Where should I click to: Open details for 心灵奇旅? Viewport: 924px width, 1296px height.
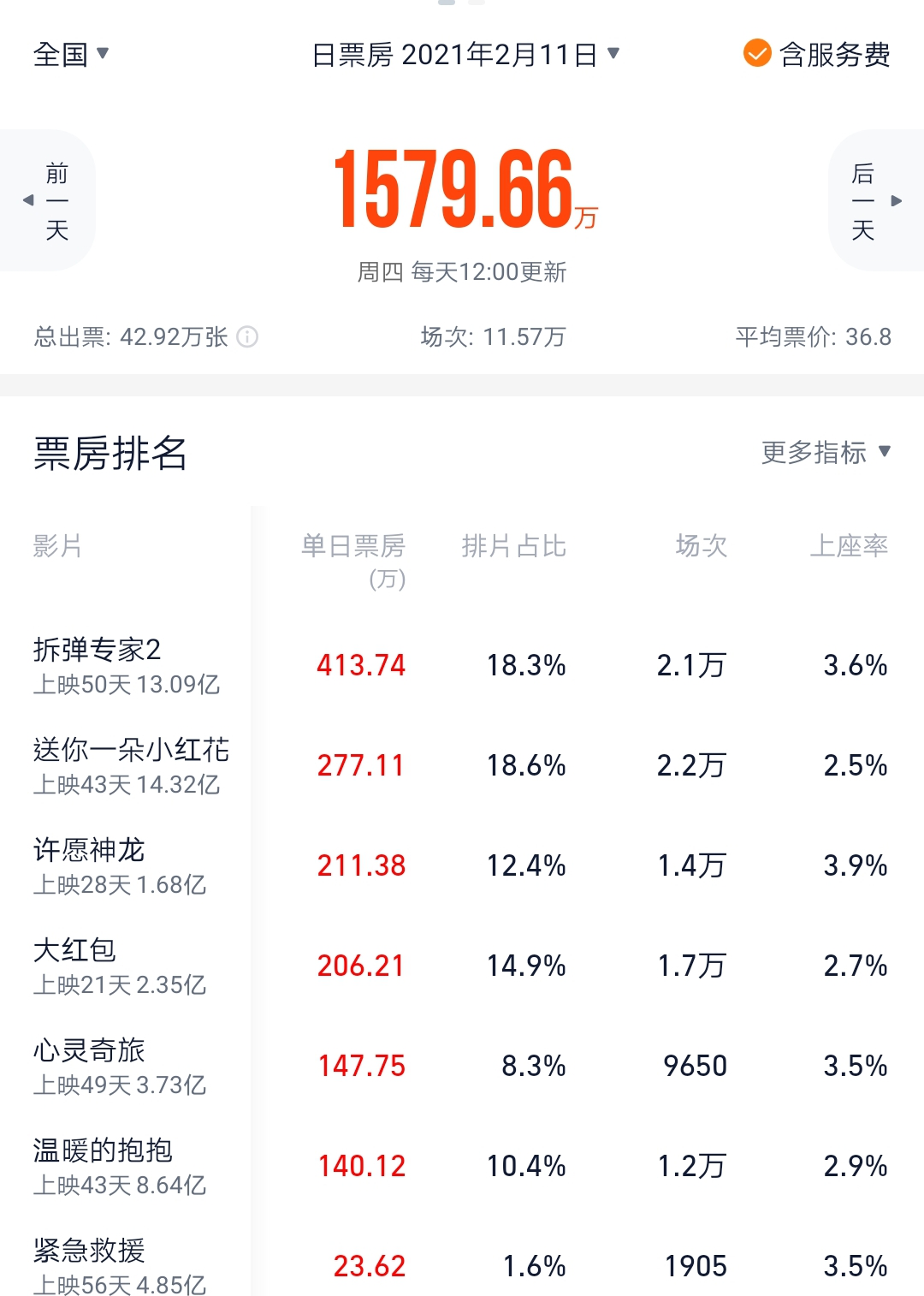click(120, 1066)
